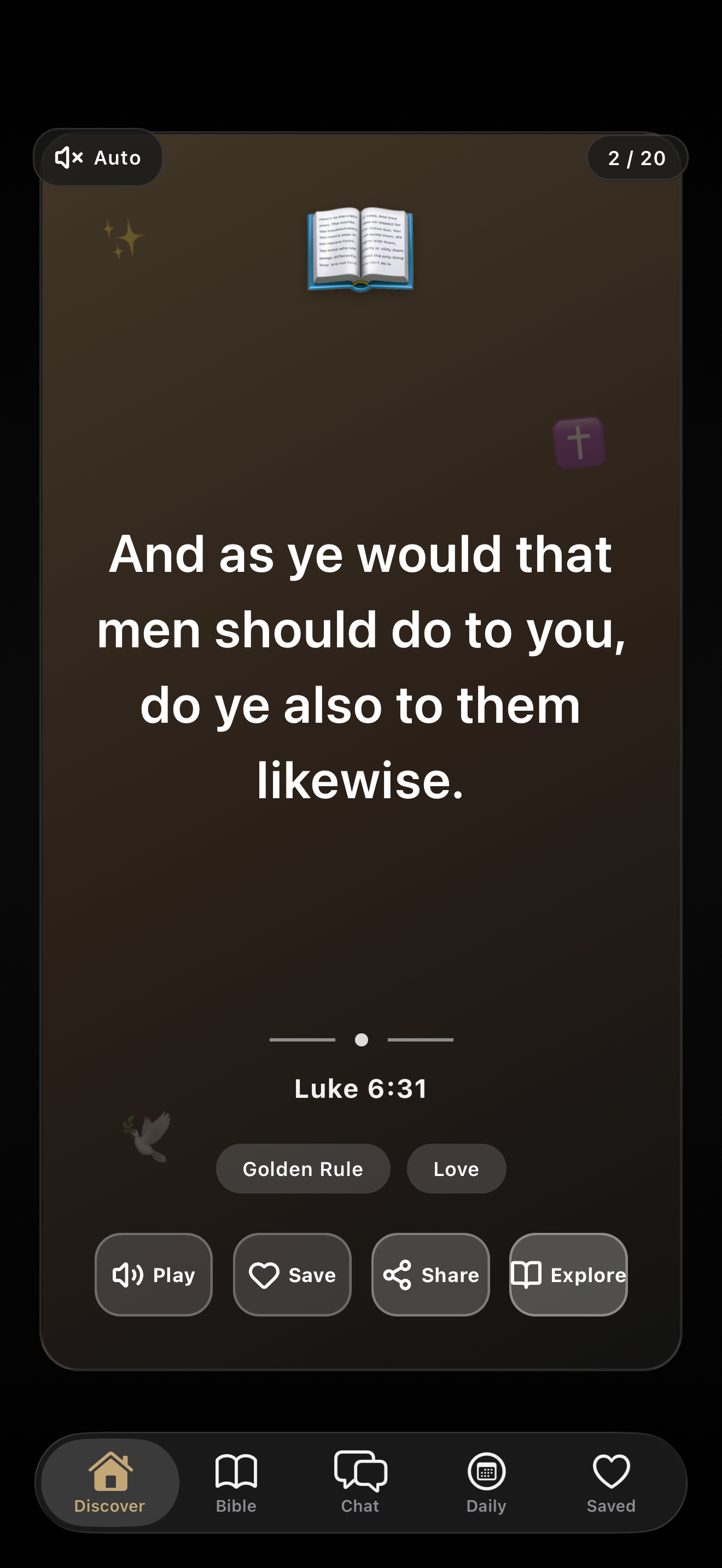
Task: Select the Discover home icon
Action: point(109,1471)
